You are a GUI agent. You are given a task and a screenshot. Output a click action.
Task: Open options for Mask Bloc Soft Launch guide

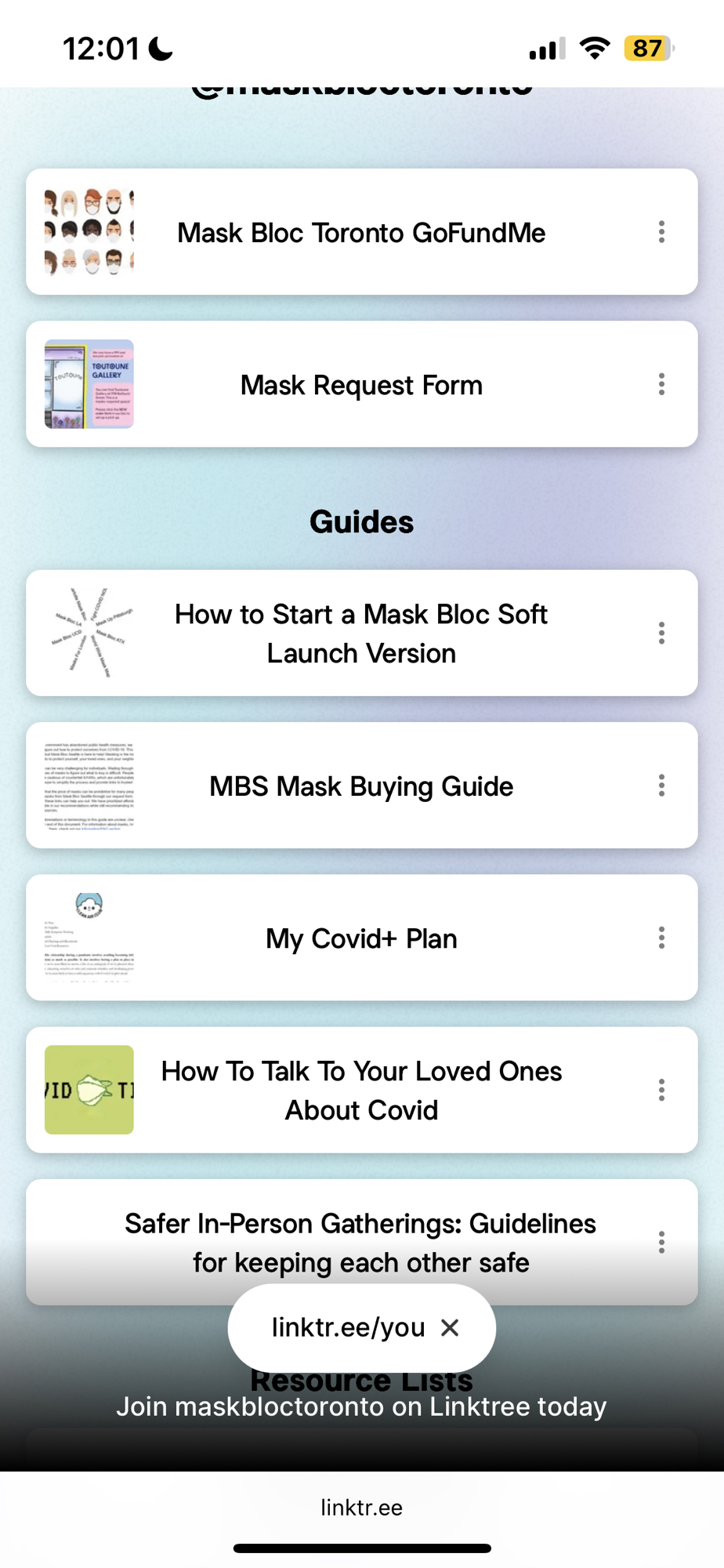tap(662, 633)
